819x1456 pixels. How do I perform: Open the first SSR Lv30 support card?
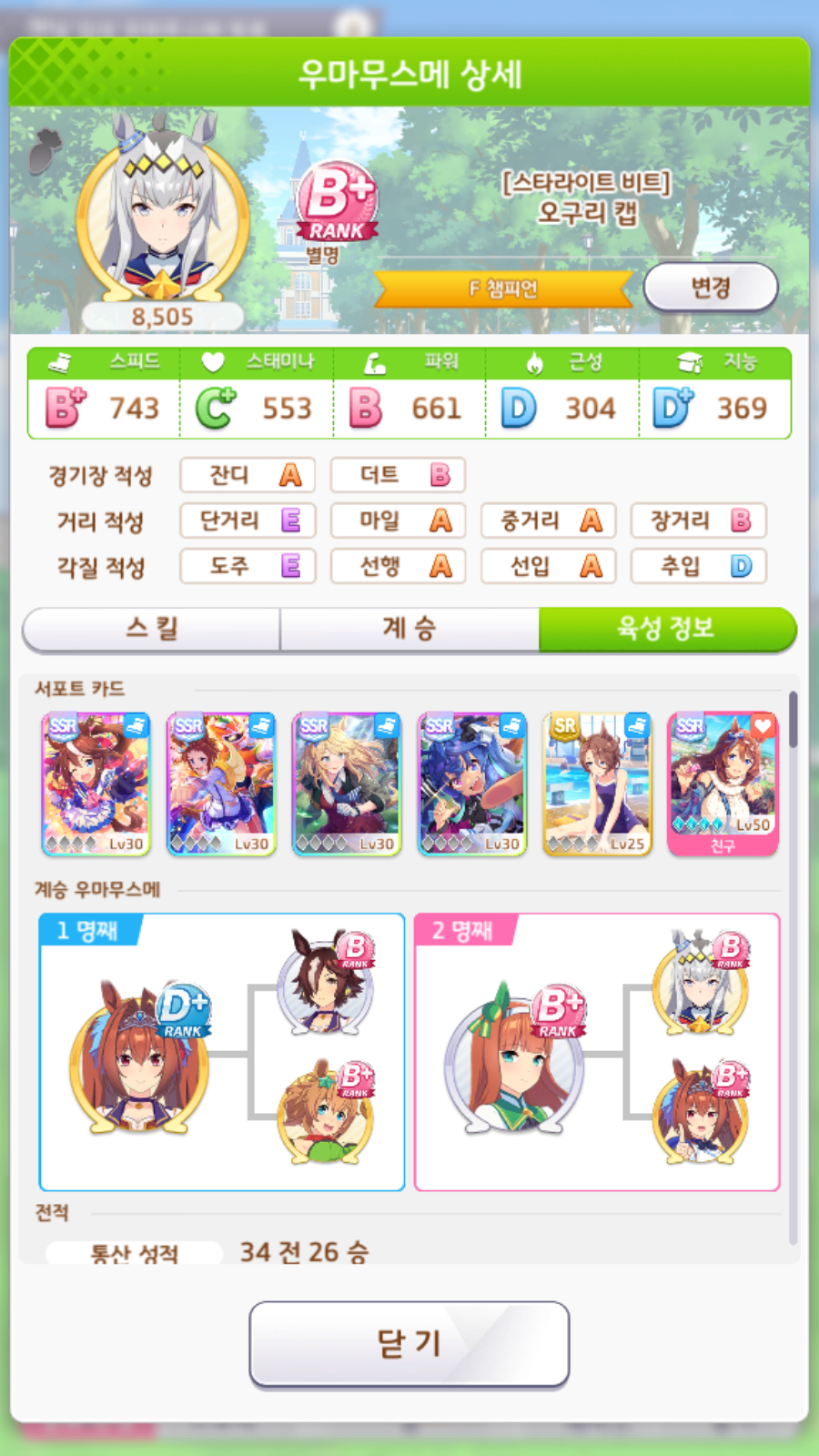click(96, 784)
